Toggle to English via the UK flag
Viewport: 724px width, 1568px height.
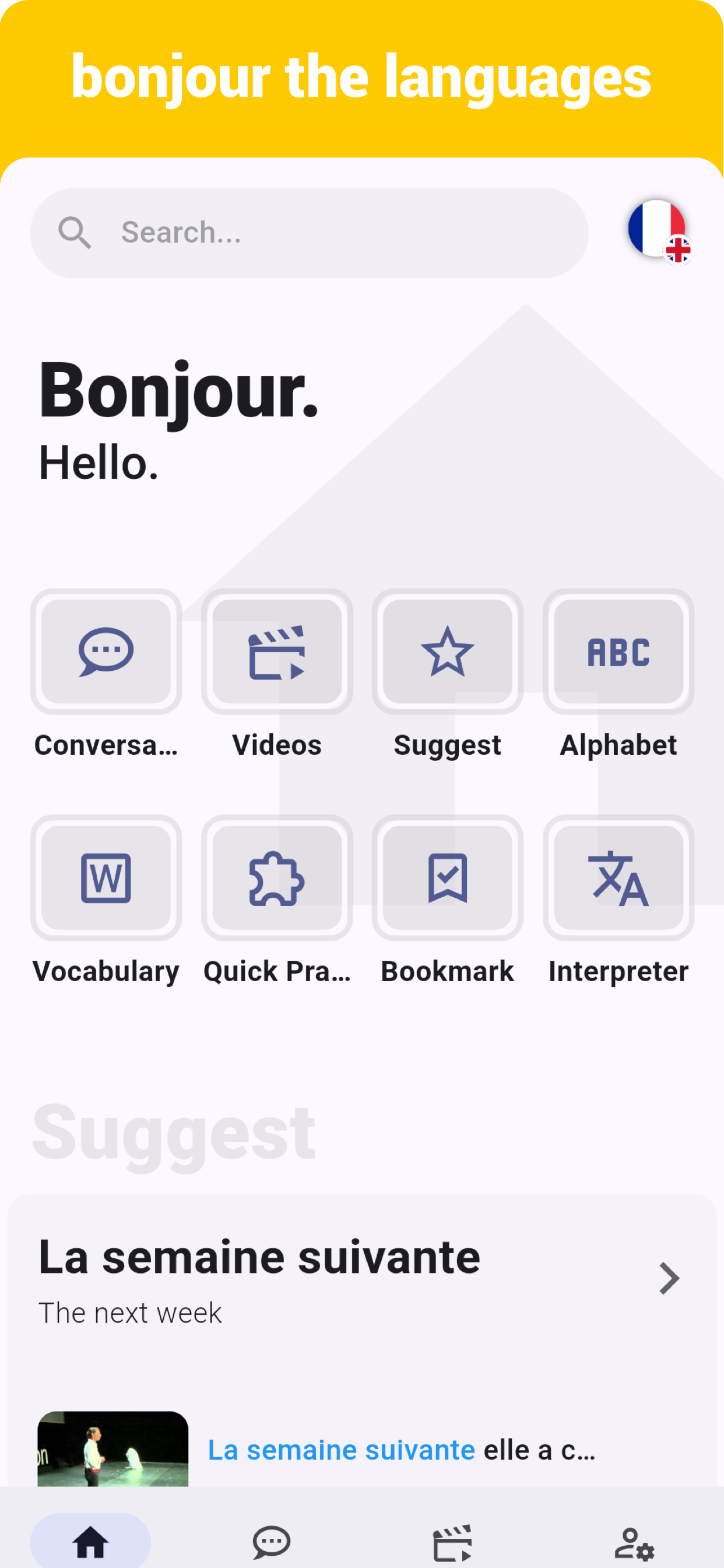(677, 250)
